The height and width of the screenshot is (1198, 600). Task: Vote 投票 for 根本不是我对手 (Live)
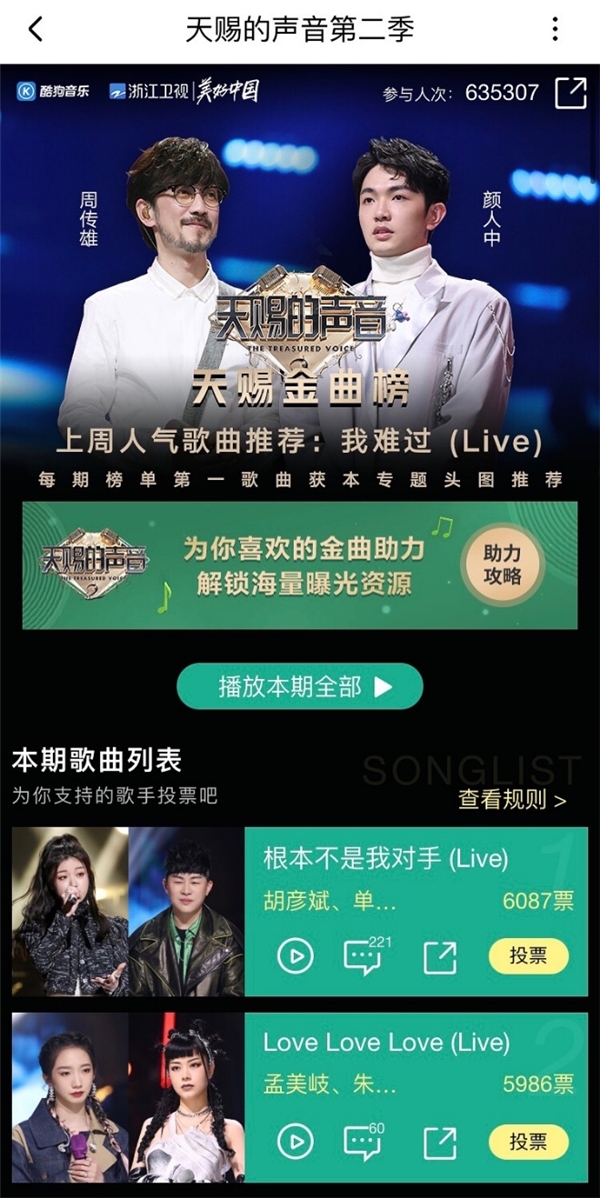click(528, 956)
